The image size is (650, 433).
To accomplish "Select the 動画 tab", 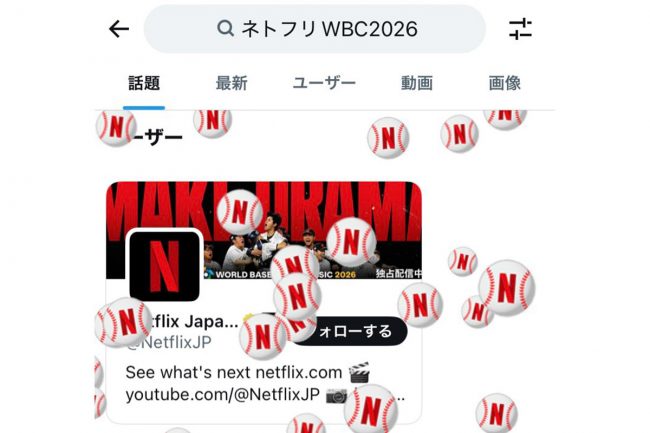I will click(416, 84).
